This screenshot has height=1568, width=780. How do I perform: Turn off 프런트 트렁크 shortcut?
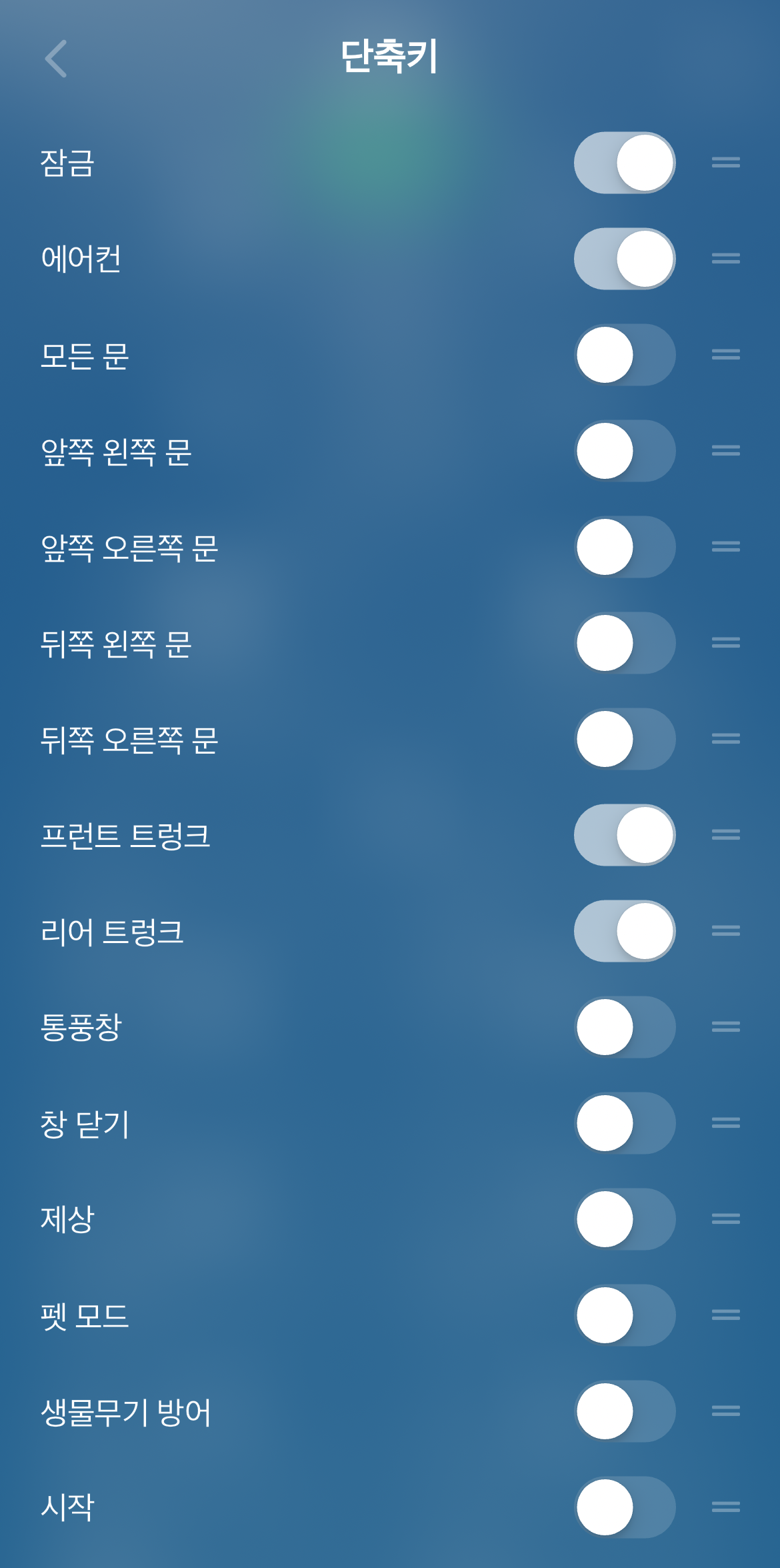pos(625,835)
